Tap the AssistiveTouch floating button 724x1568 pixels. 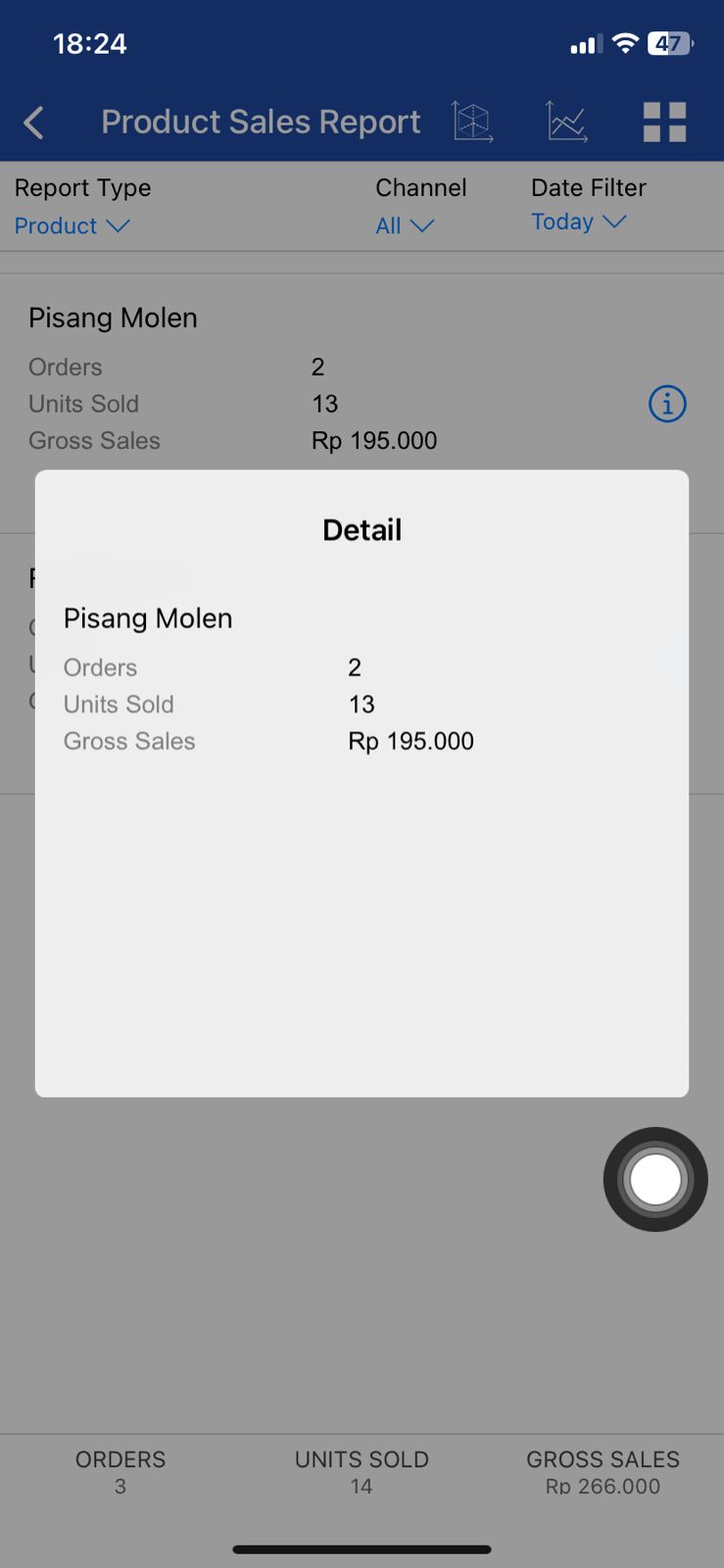pos(655,1179)
